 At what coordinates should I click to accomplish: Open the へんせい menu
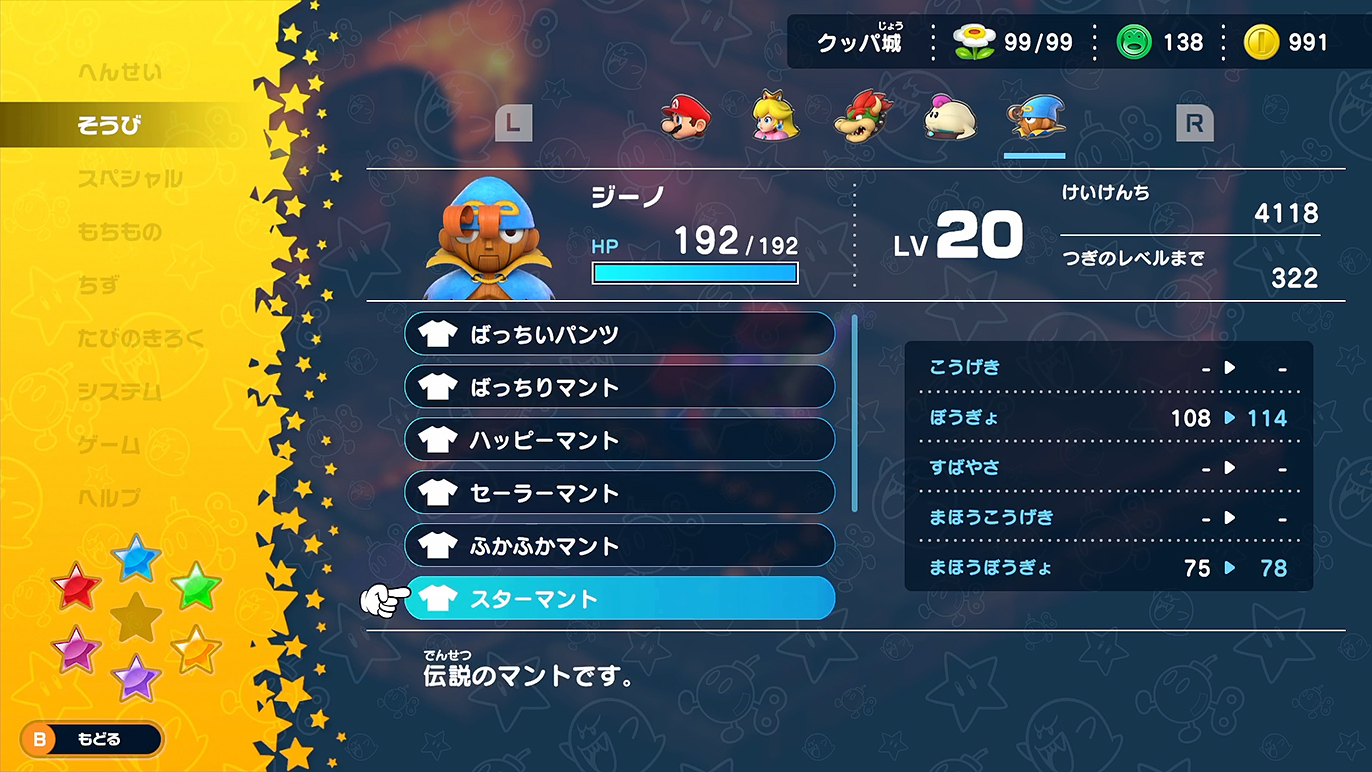(x=119, y=73)
